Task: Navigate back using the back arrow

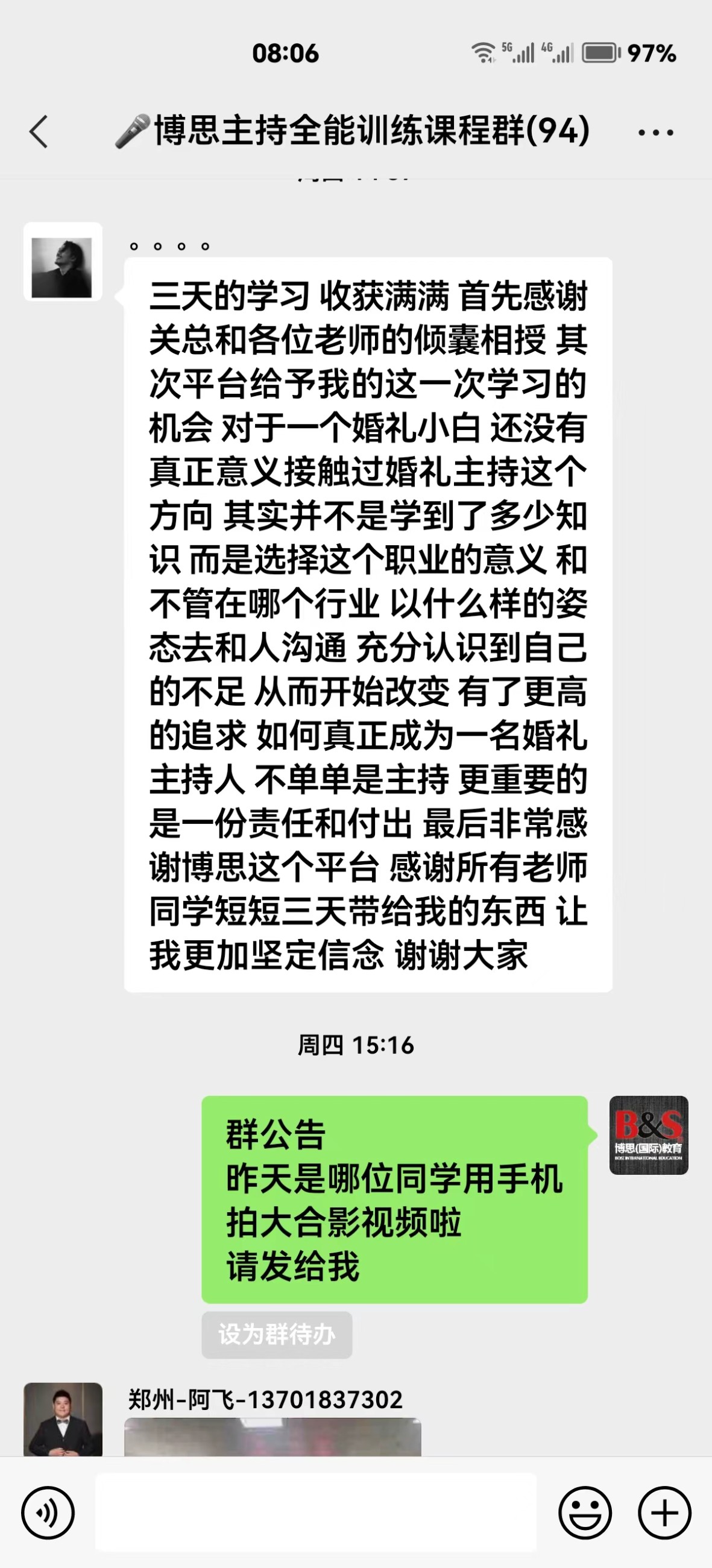Action: (39, 131)
